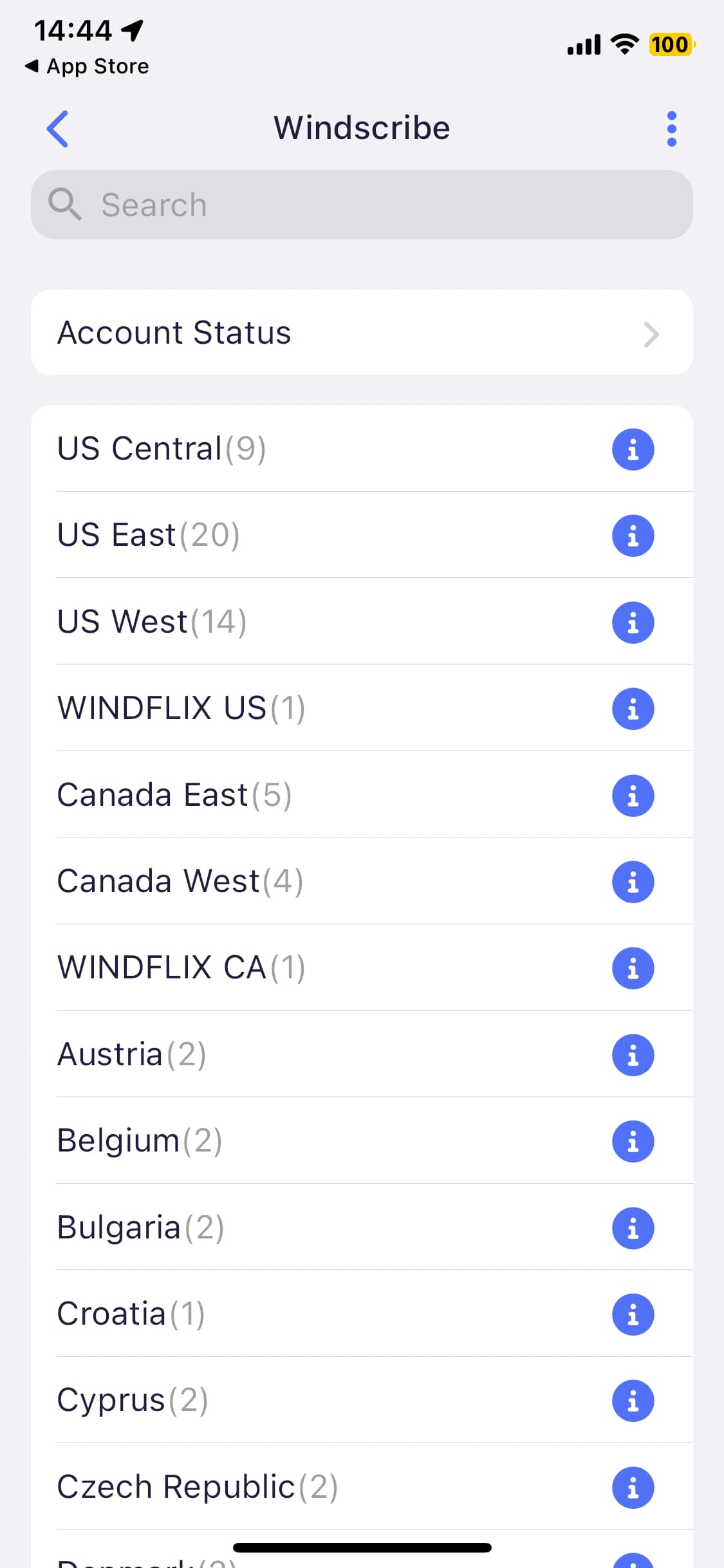Open WINDFLIX CA row
Image resolution: width=724 pixels, height=1568 pixels.
point(362,967)
